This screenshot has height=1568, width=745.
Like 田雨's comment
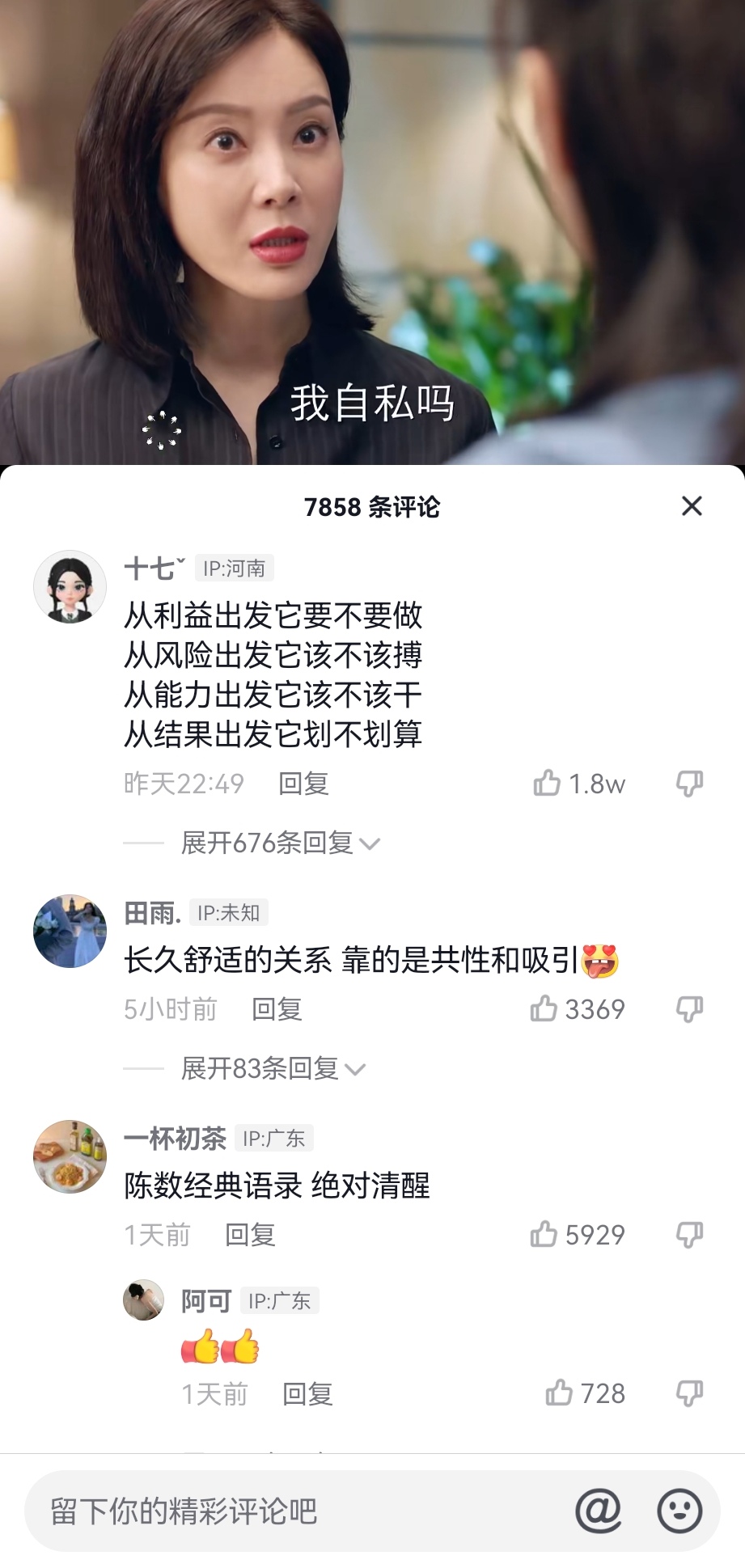click(x=544, y=1008)
